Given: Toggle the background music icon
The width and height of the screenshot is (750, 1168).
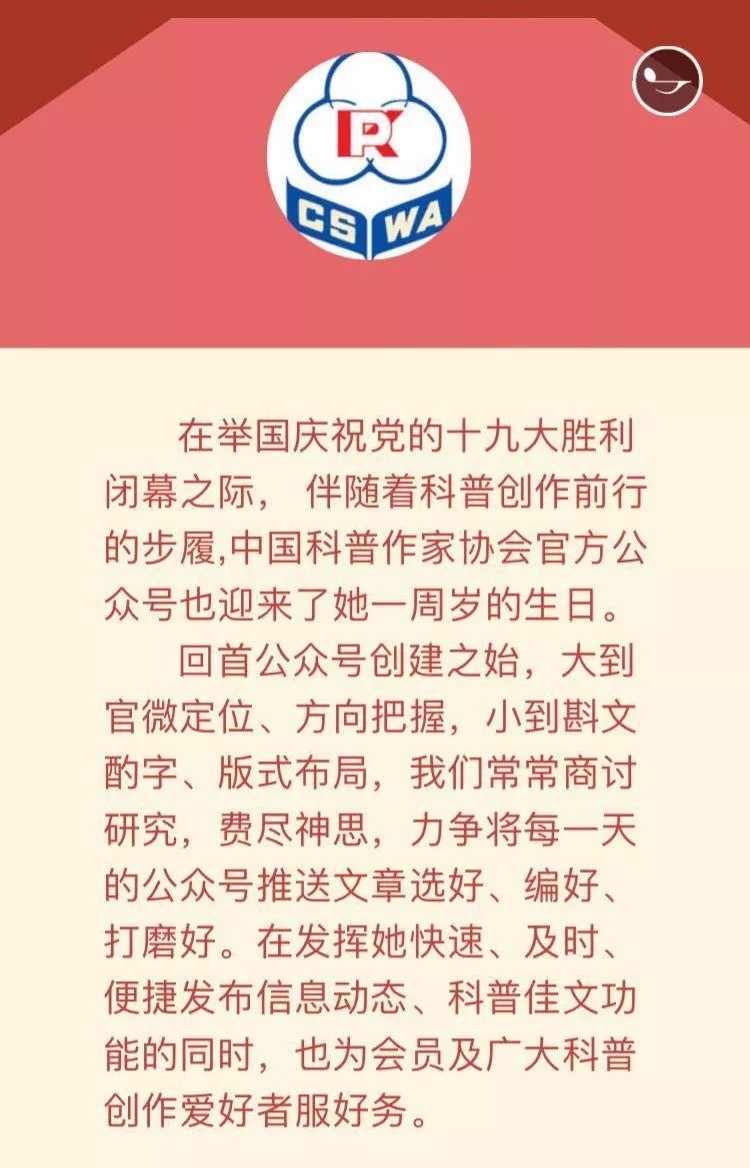Looking at the screenshot, I should click(667, 81).
